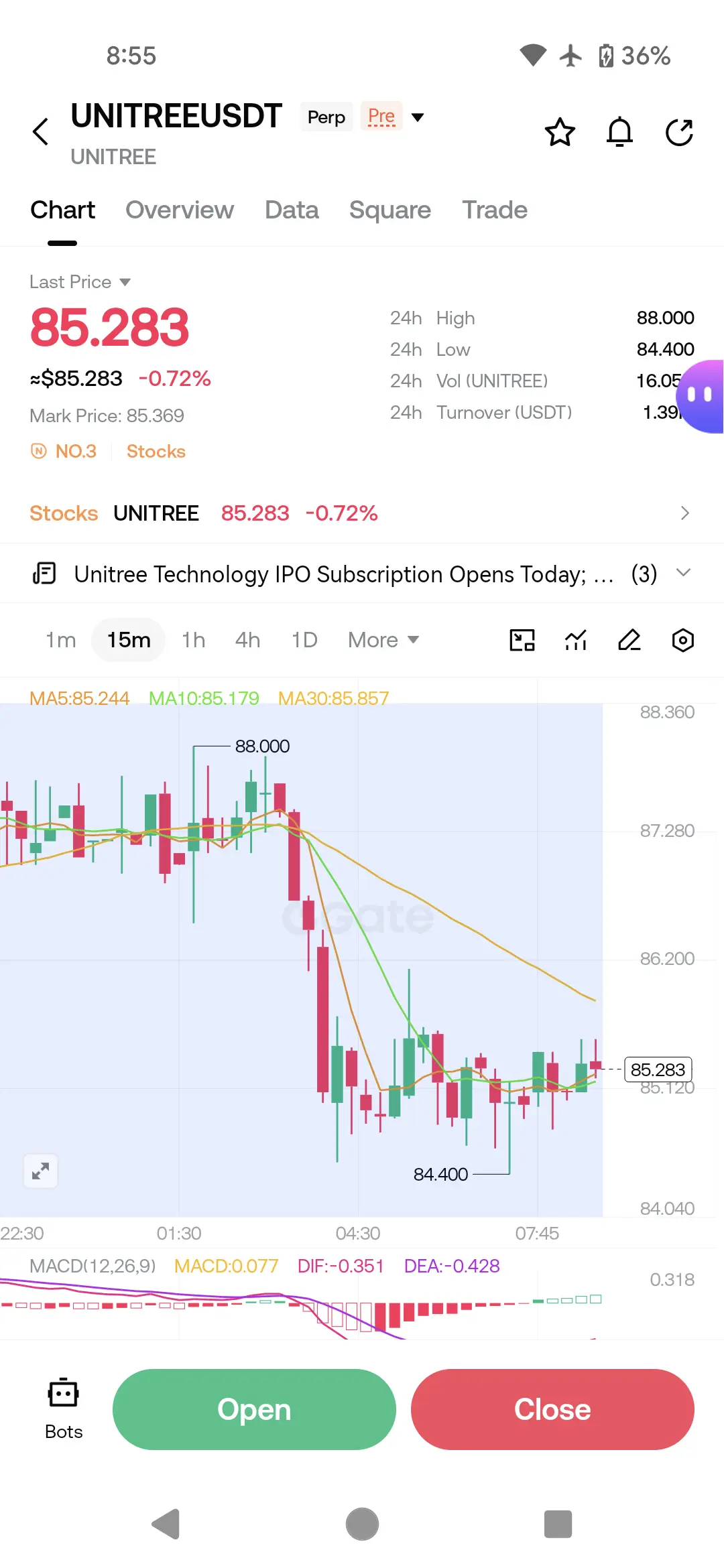Expand the Unitree Technology IPO news headline
Image resolution: width=724 pixels, height=1568 pixels.
362,574
